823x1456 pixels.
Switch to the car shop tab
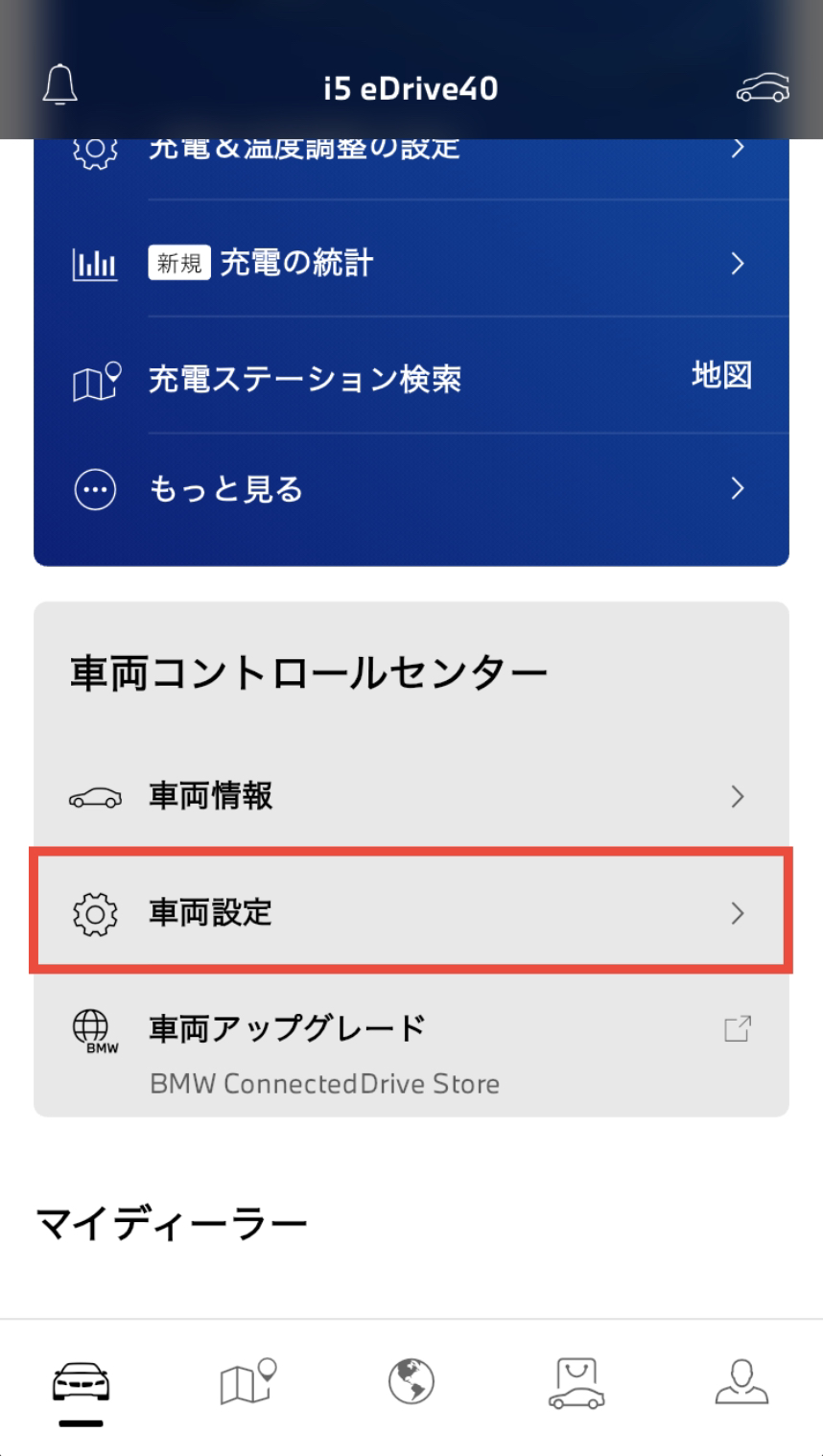[576, 1382]
